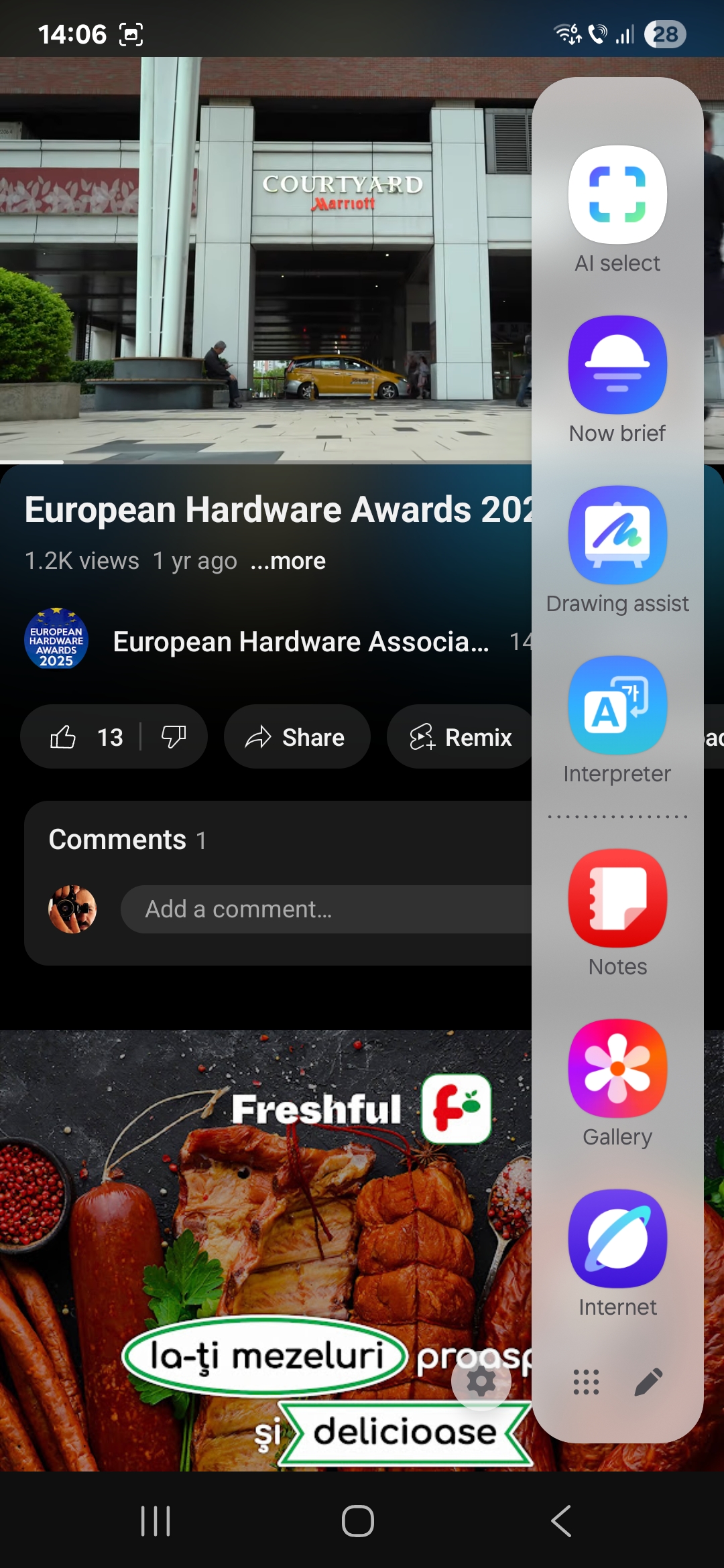
Task: Like the video with thumbs up
Action: click(86, 737)
